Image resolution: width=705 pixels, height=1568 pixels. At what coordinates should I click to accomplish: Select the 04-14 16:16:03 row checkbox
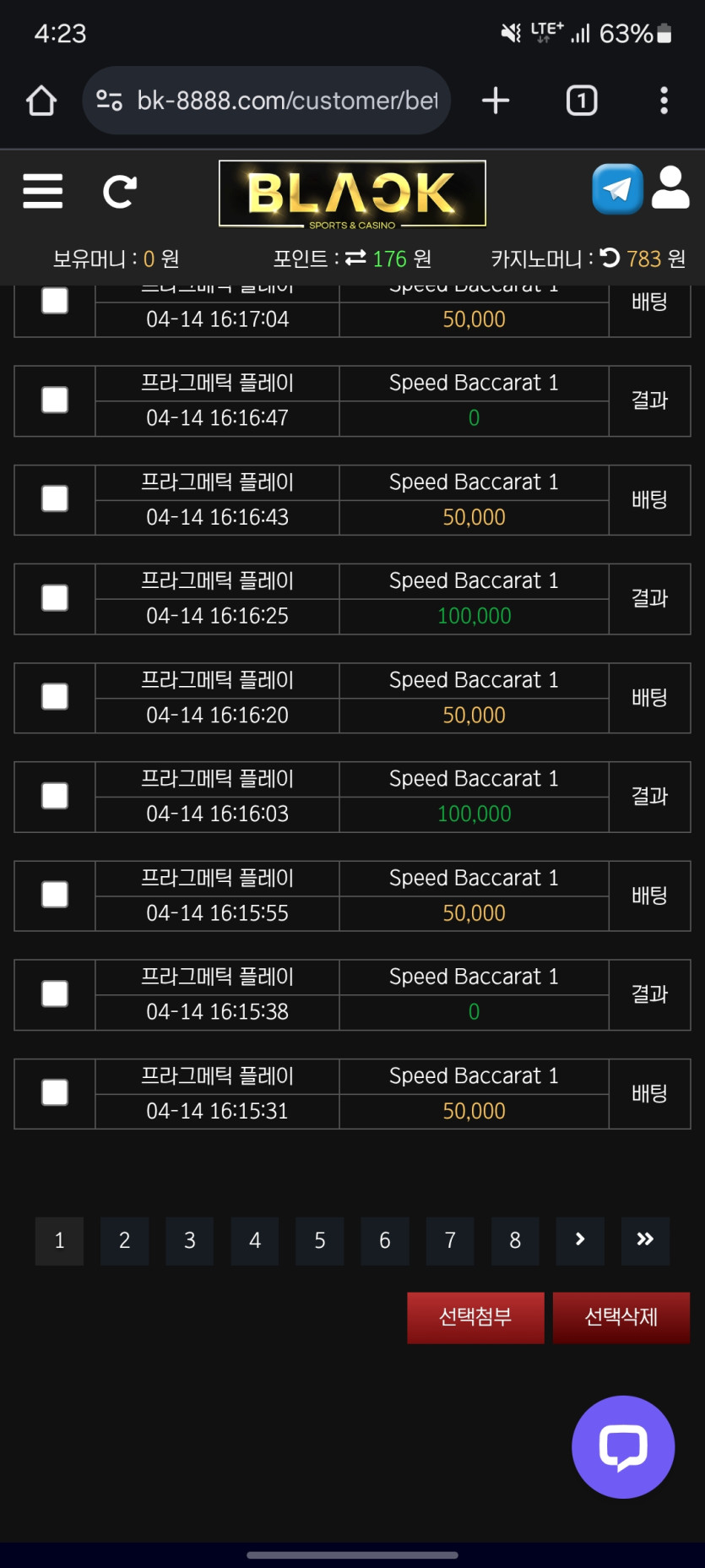[55, 796]
